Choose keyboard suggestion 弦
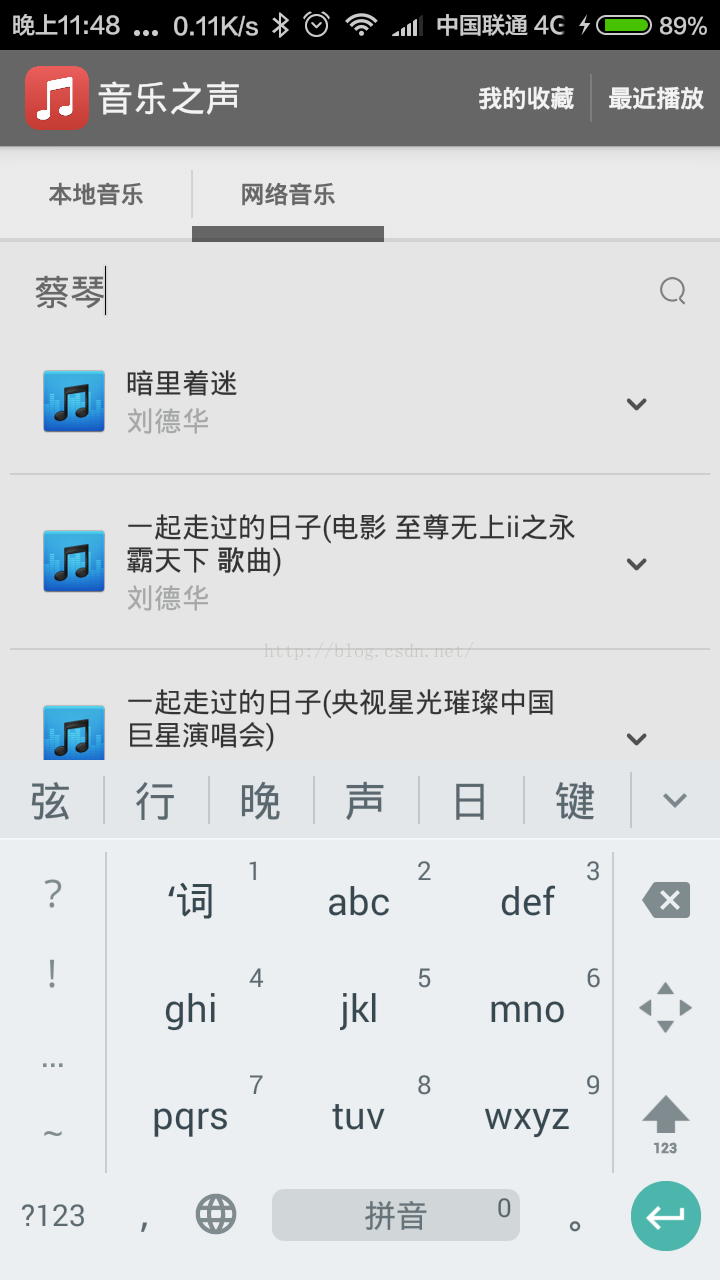The width and height of the screenshot is (720, 1280). pos(51,801)
